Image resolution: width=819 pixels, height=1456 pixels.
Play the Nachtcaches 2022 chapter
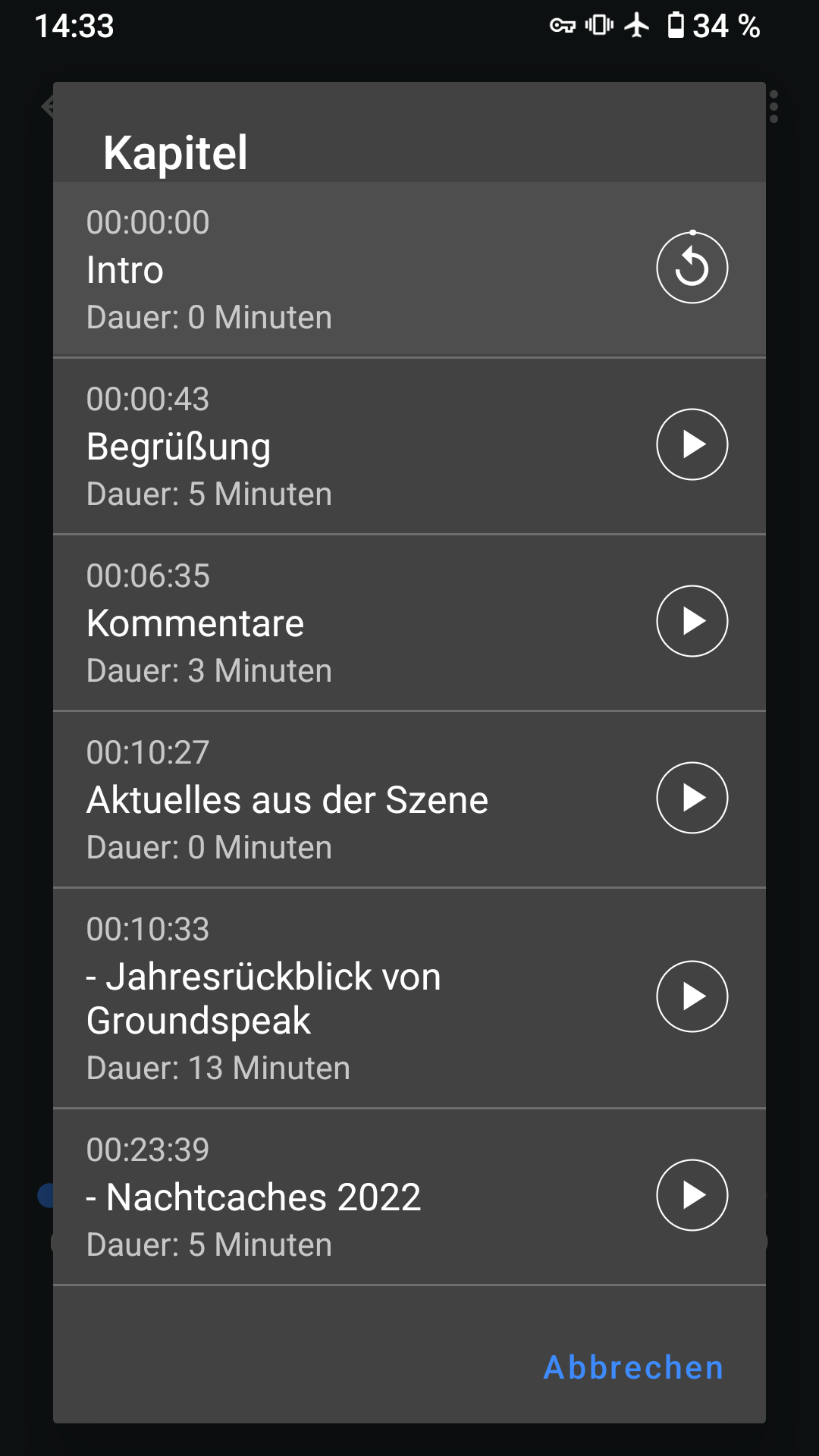tap(692, 1195)
